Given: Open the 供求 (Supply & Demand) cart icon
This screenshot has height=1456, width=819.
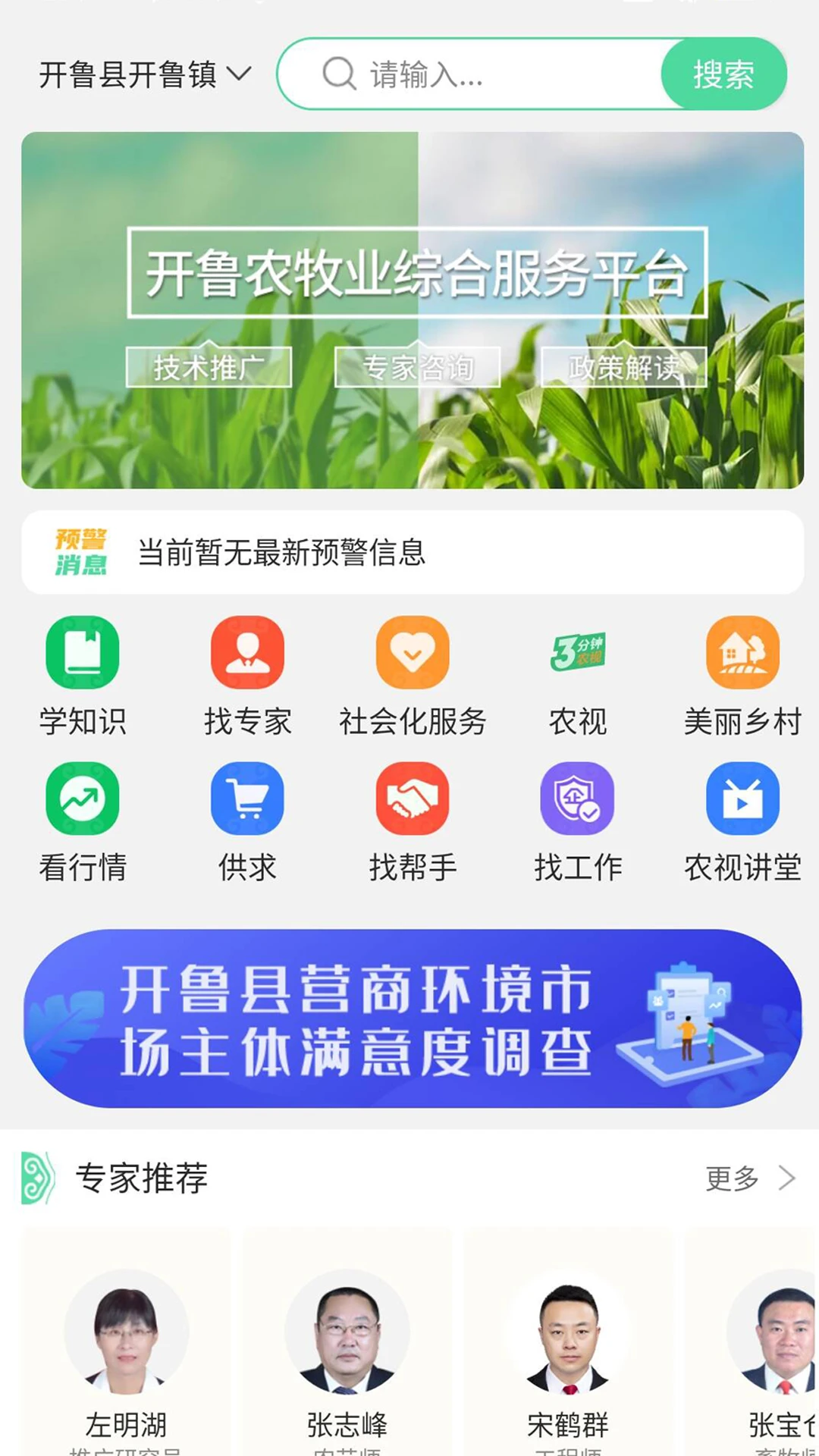Looking at the screenshot, I should point(247,800).
